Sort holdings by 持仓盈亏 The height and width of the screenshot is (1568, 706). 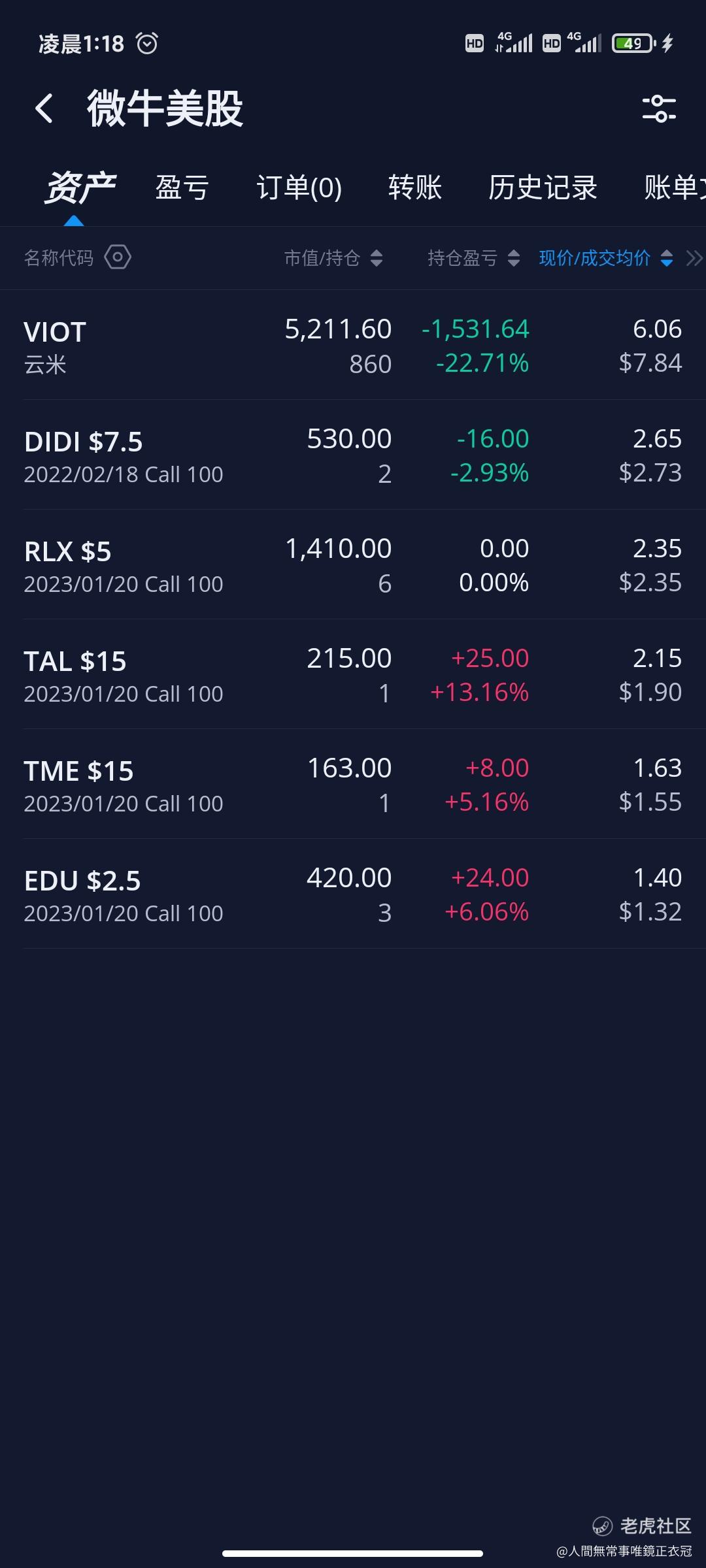[474, 258]
